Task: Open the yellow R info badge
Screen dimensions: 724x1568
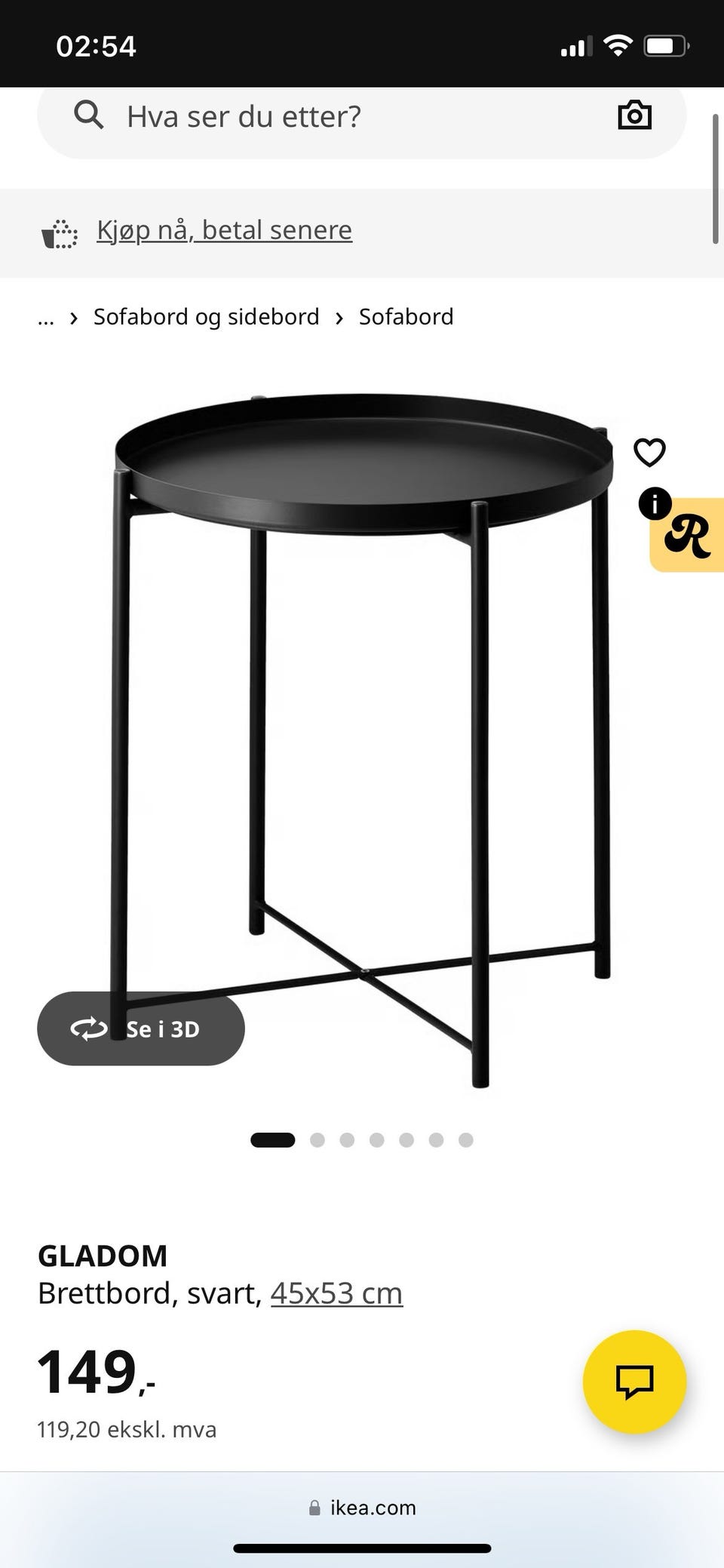Action: pos(686,534)
